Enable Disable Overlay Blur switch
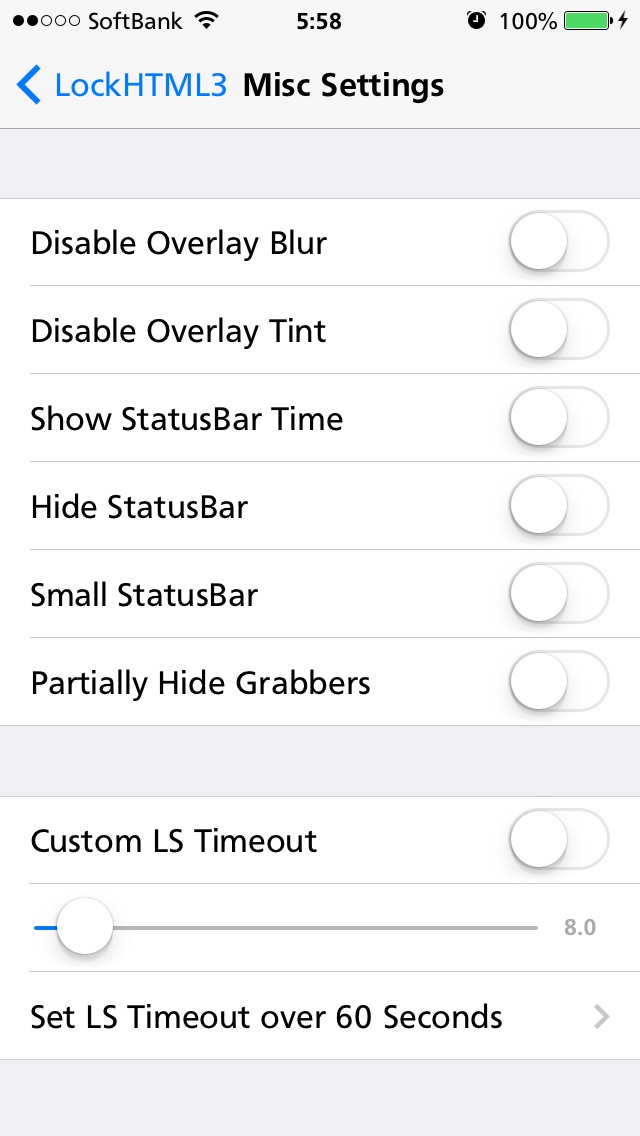Screen dimensions: 640x1136 pyautogui.click(x=559, y=241)
